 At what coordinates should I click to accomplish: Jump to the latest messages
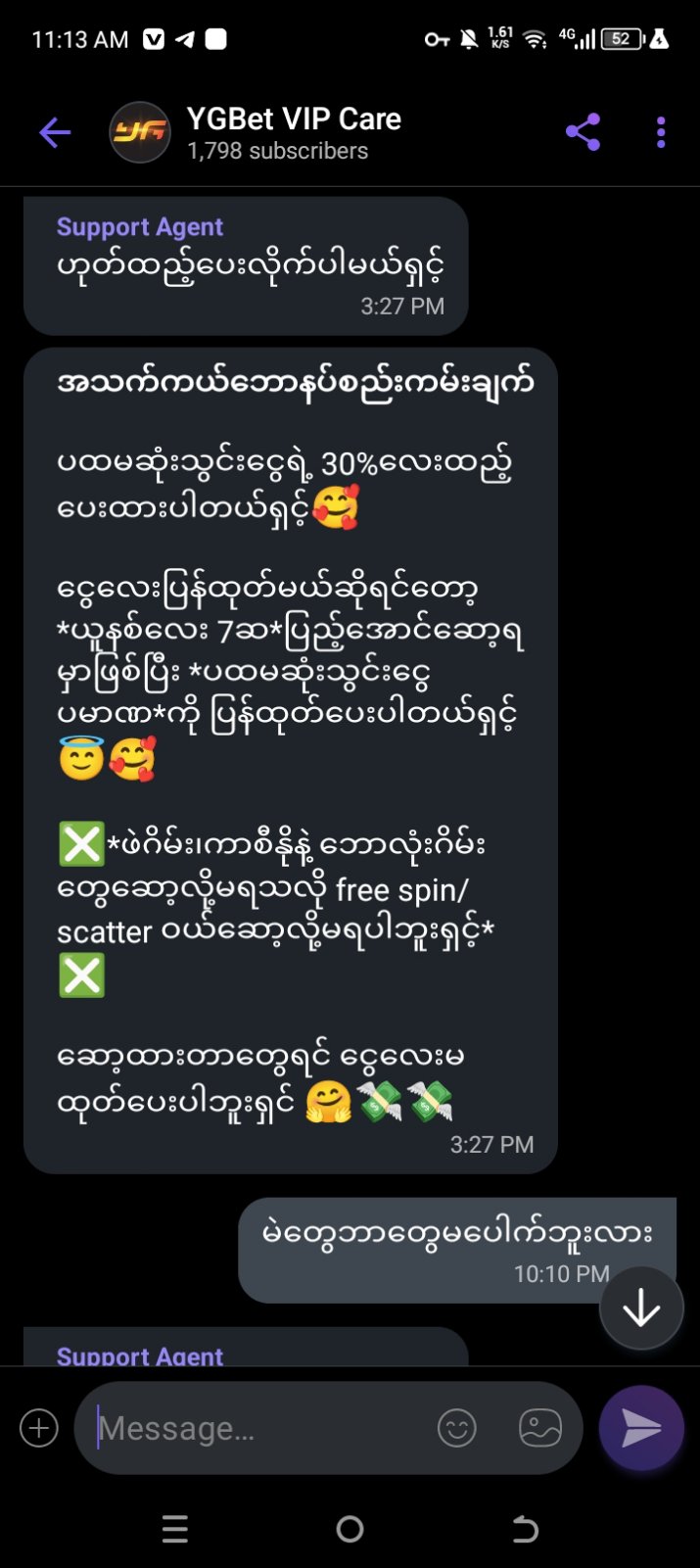coord(641,1308)
